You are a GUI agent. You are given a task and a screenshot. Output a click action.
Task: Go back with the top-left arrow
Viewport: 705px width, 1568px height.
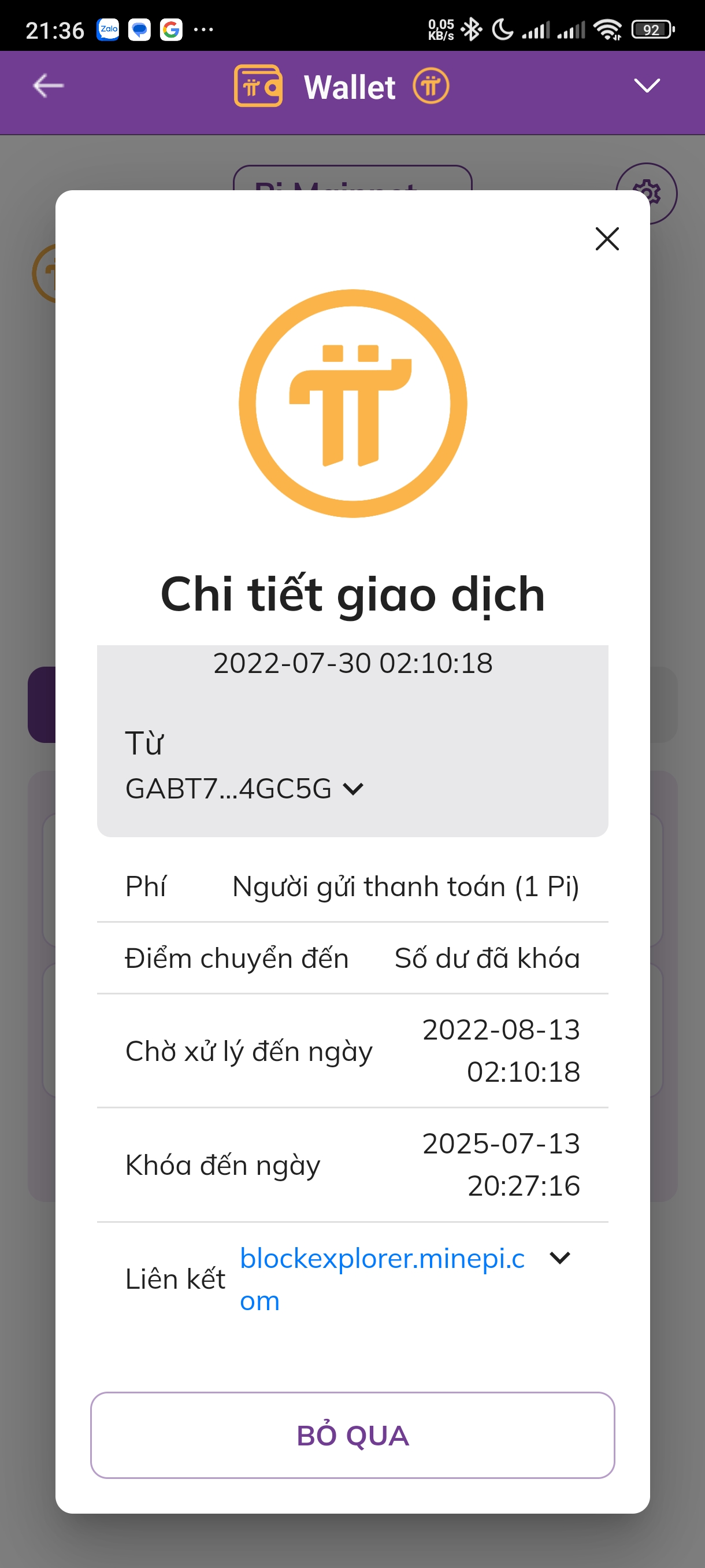click(x=48, y=85)
